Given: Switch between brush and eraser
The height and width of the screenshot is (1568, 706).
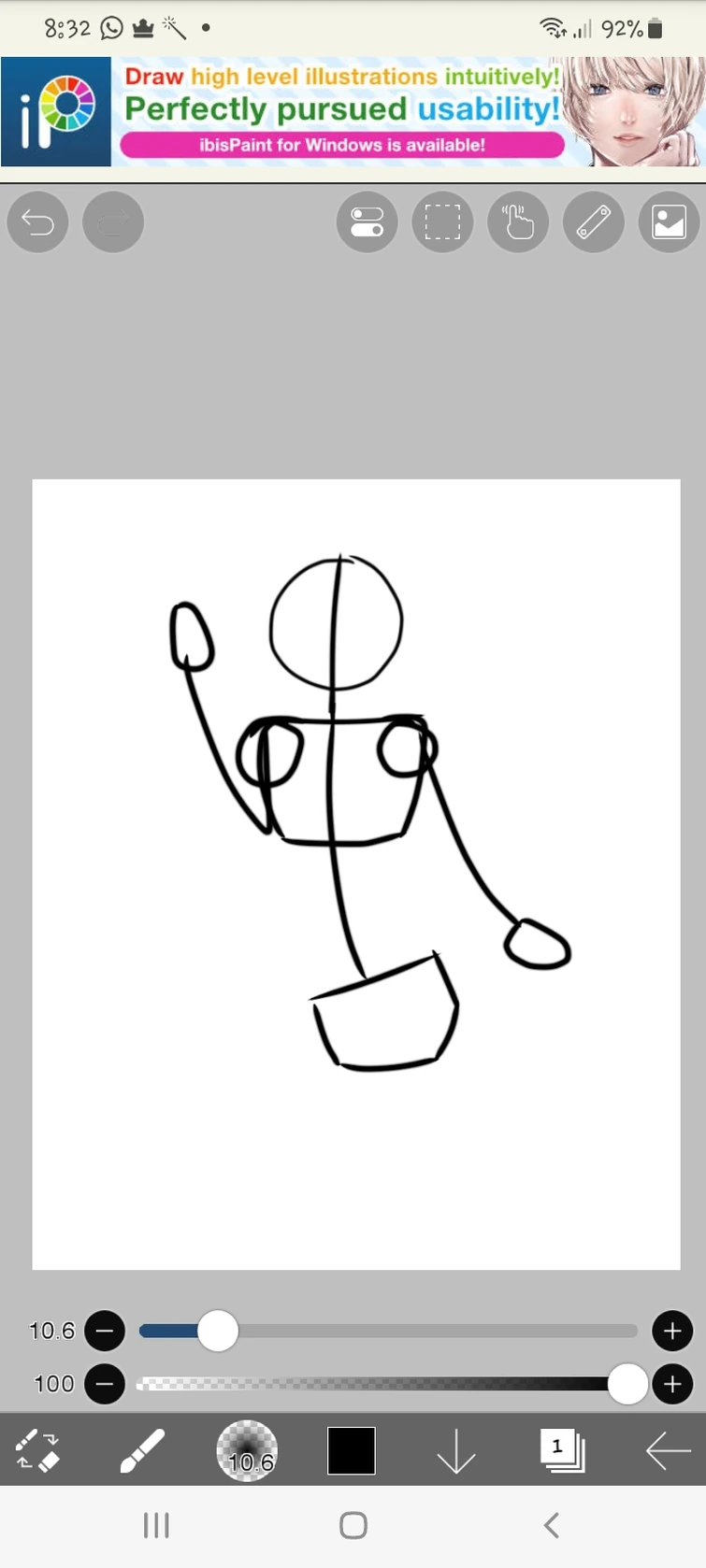Looking at the screenshot, I should click(37, 1451).
